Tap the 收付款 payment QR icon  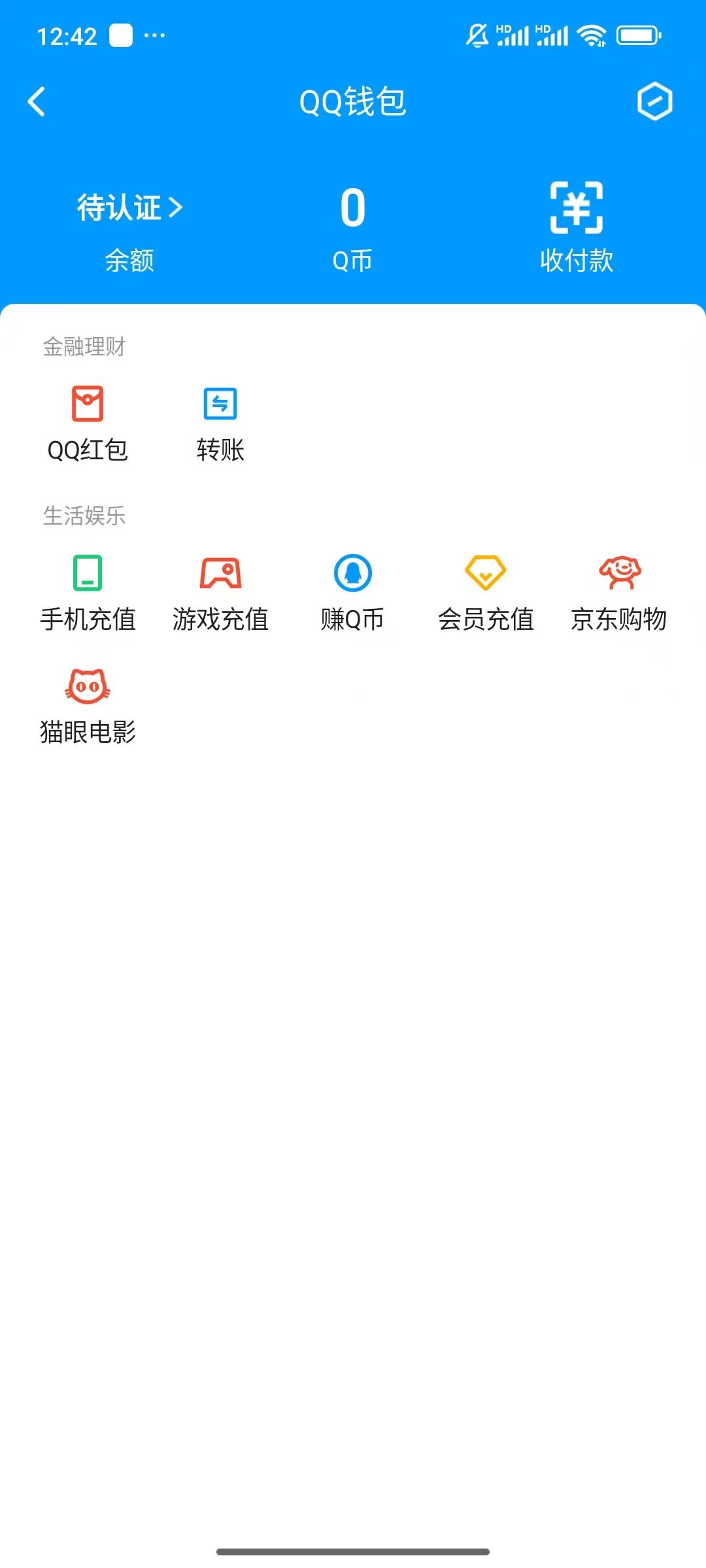576,208
